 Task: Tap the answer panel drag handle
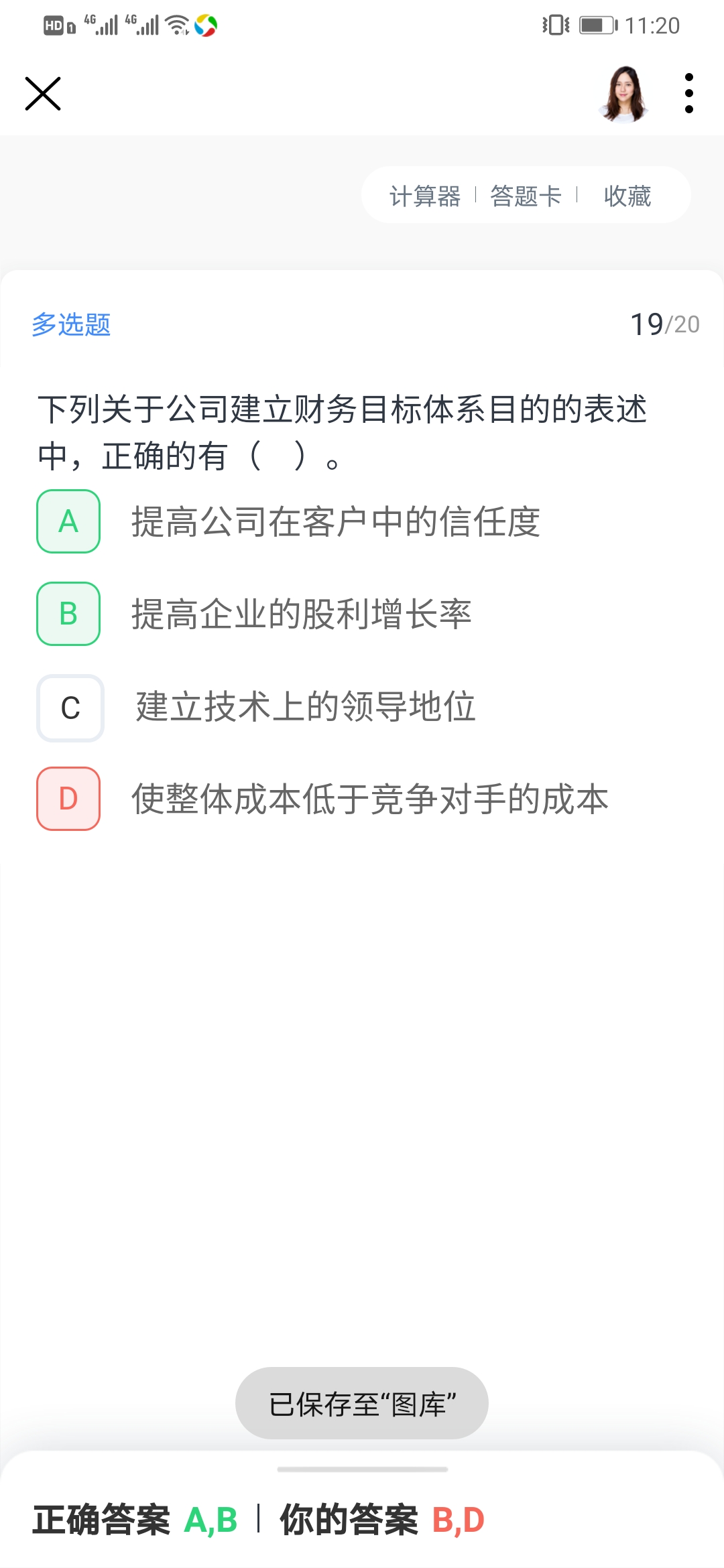click(x=362, y=1469)
